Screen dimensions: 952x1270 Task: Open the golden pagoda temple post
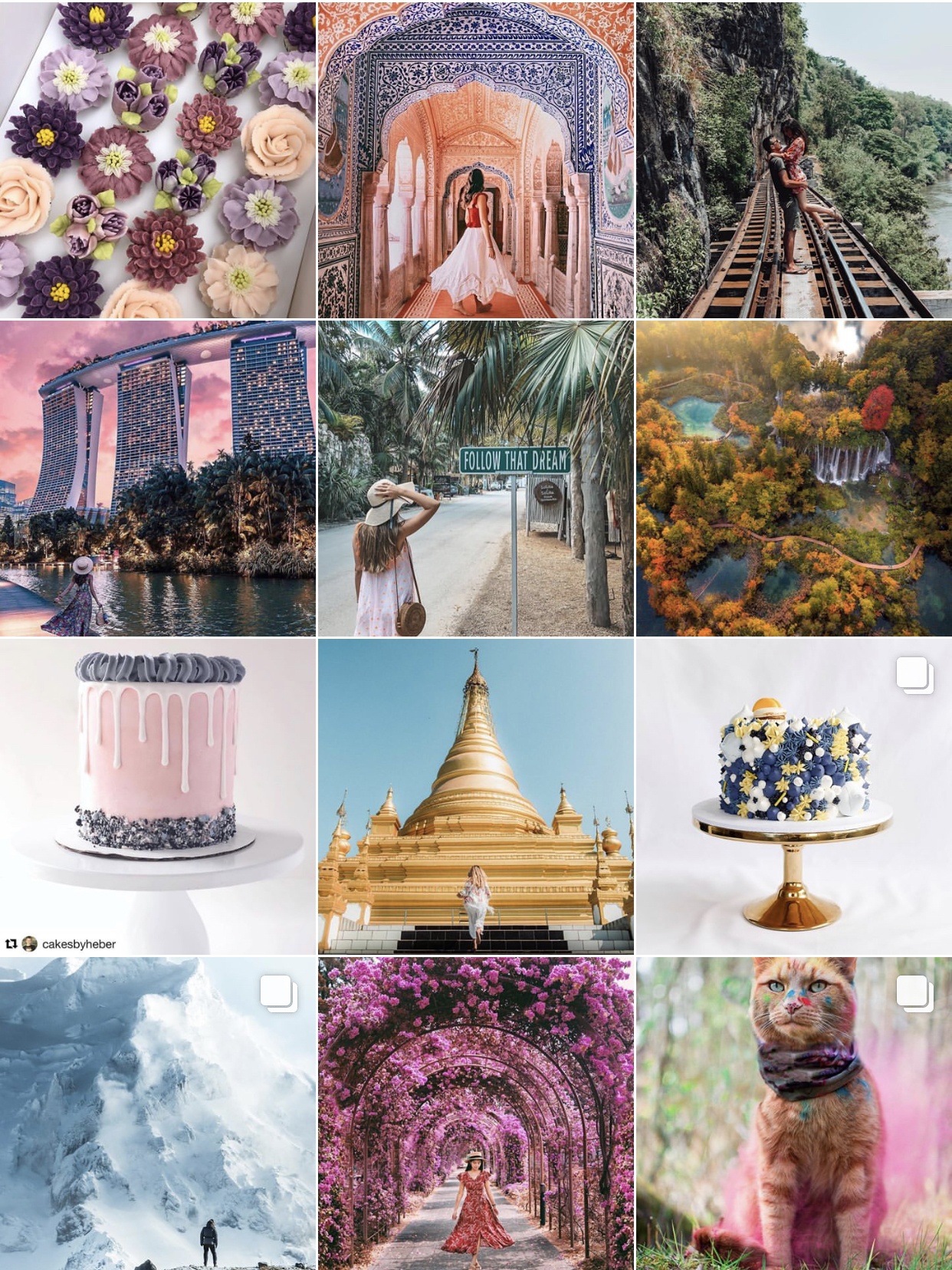[475, 796]
